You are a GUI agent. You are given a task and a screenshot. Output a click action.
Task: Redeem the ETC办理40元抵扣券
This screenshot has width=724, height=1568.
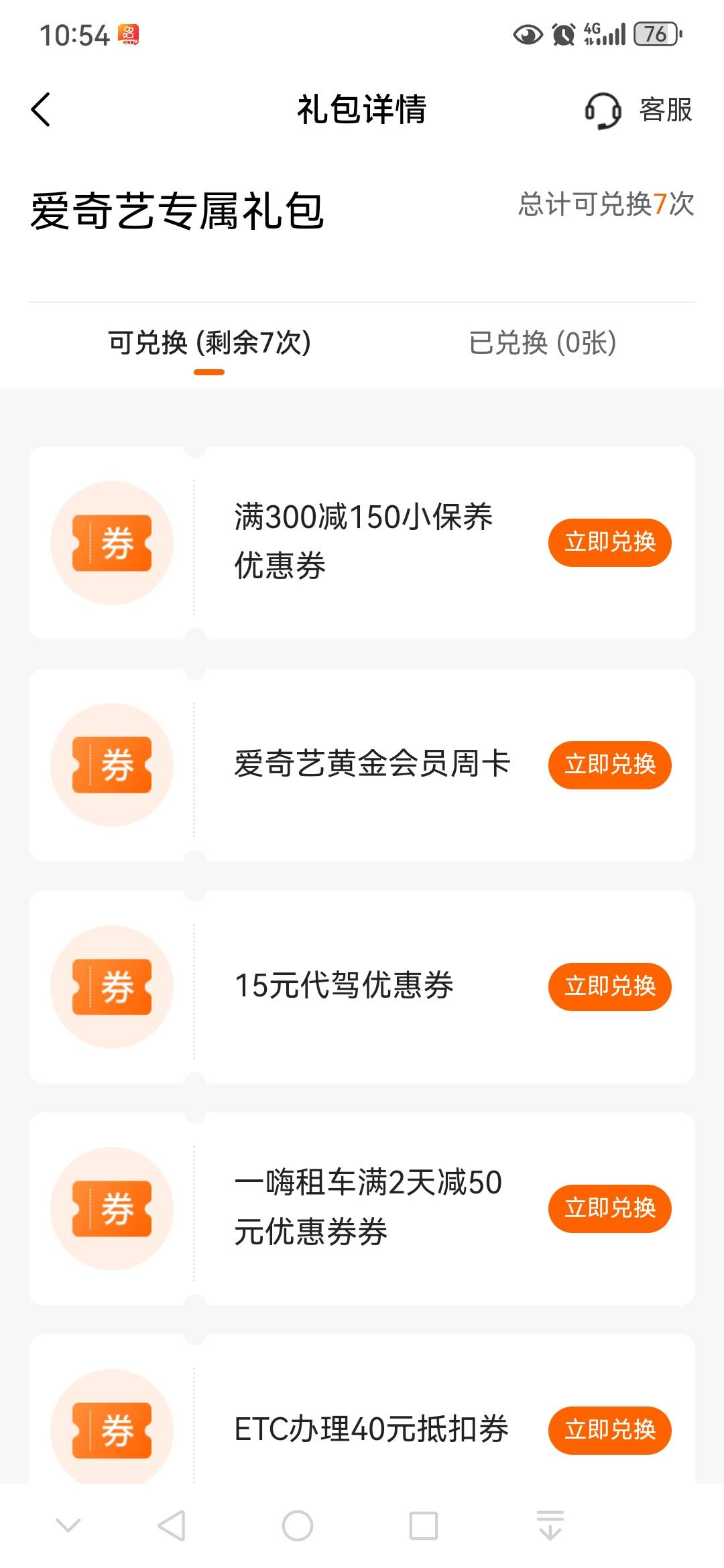609,1430
